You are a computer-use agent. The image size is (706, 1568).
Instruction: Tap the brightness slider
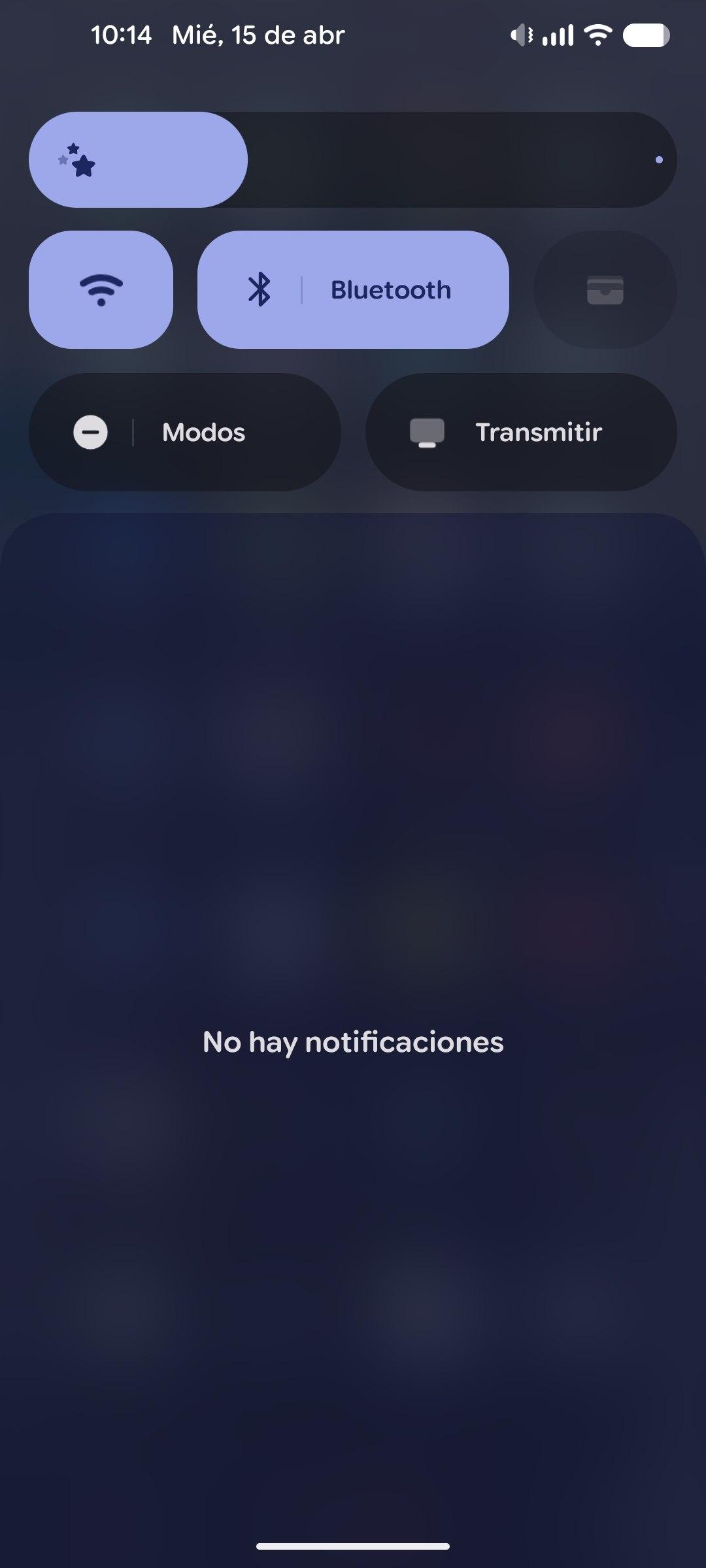point(353,159)
